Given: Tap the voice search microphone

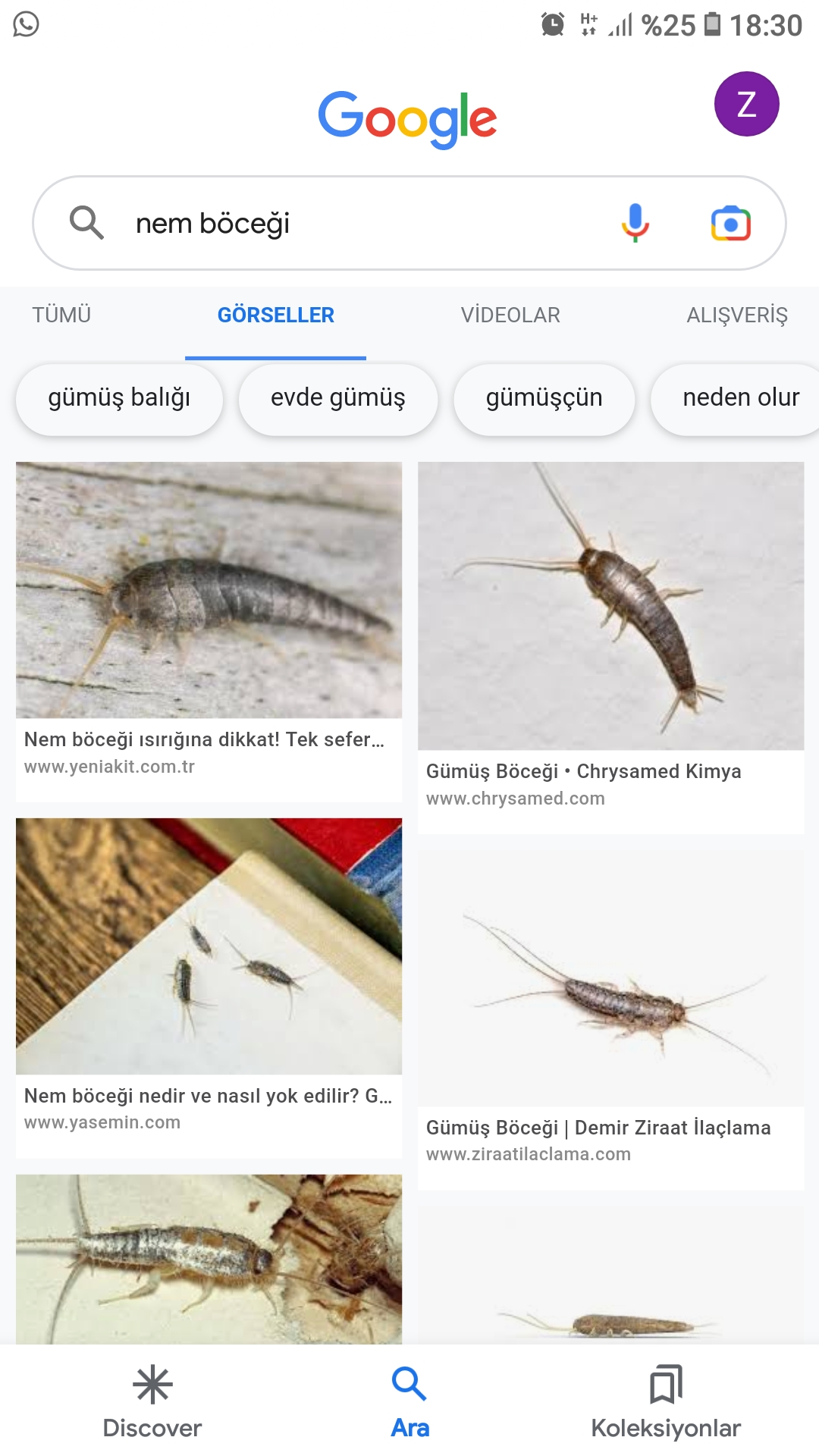Looking at the screenshot, I should (635, 223).
